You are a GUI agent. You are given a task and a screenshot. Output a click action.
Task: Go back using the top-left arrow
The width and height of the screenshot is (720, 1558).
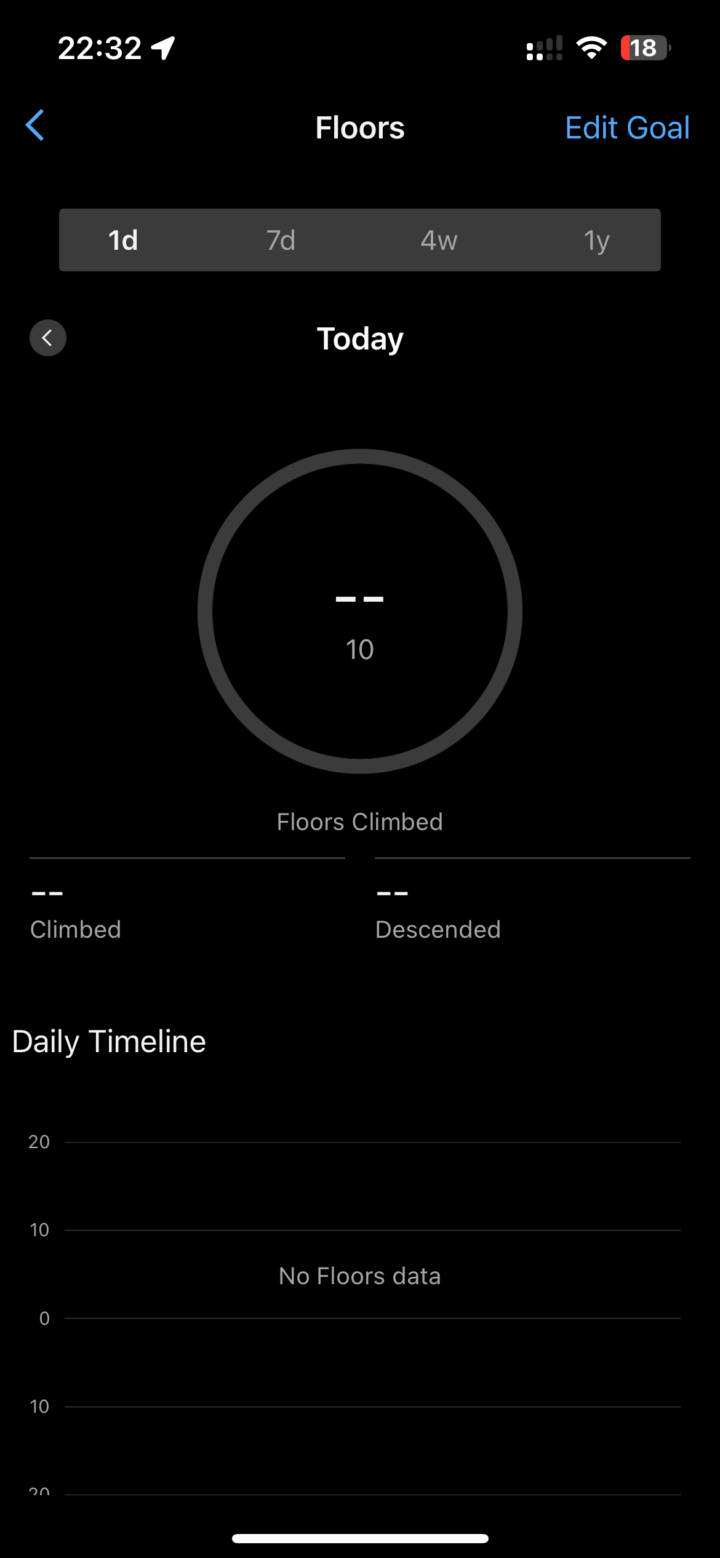point(35,126)
